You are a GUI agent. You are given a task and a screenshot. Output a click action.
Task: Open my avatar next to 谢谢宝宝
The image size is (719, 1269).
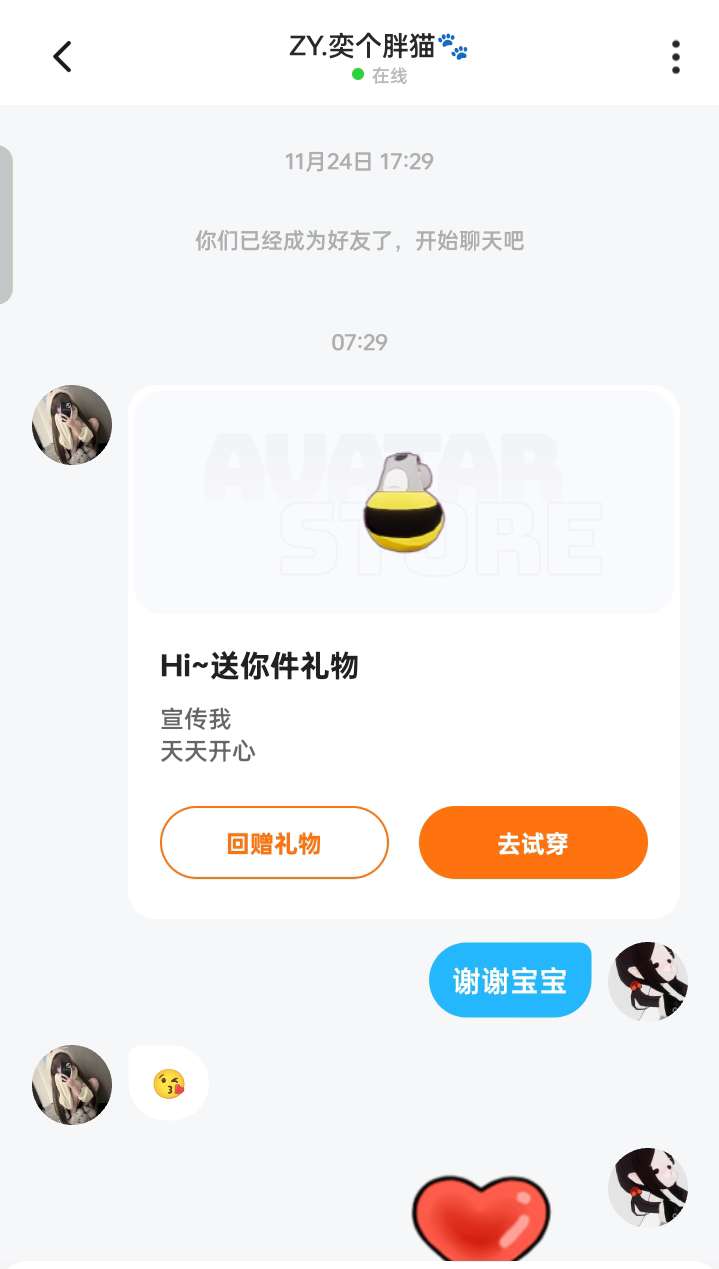pos(648,981)
